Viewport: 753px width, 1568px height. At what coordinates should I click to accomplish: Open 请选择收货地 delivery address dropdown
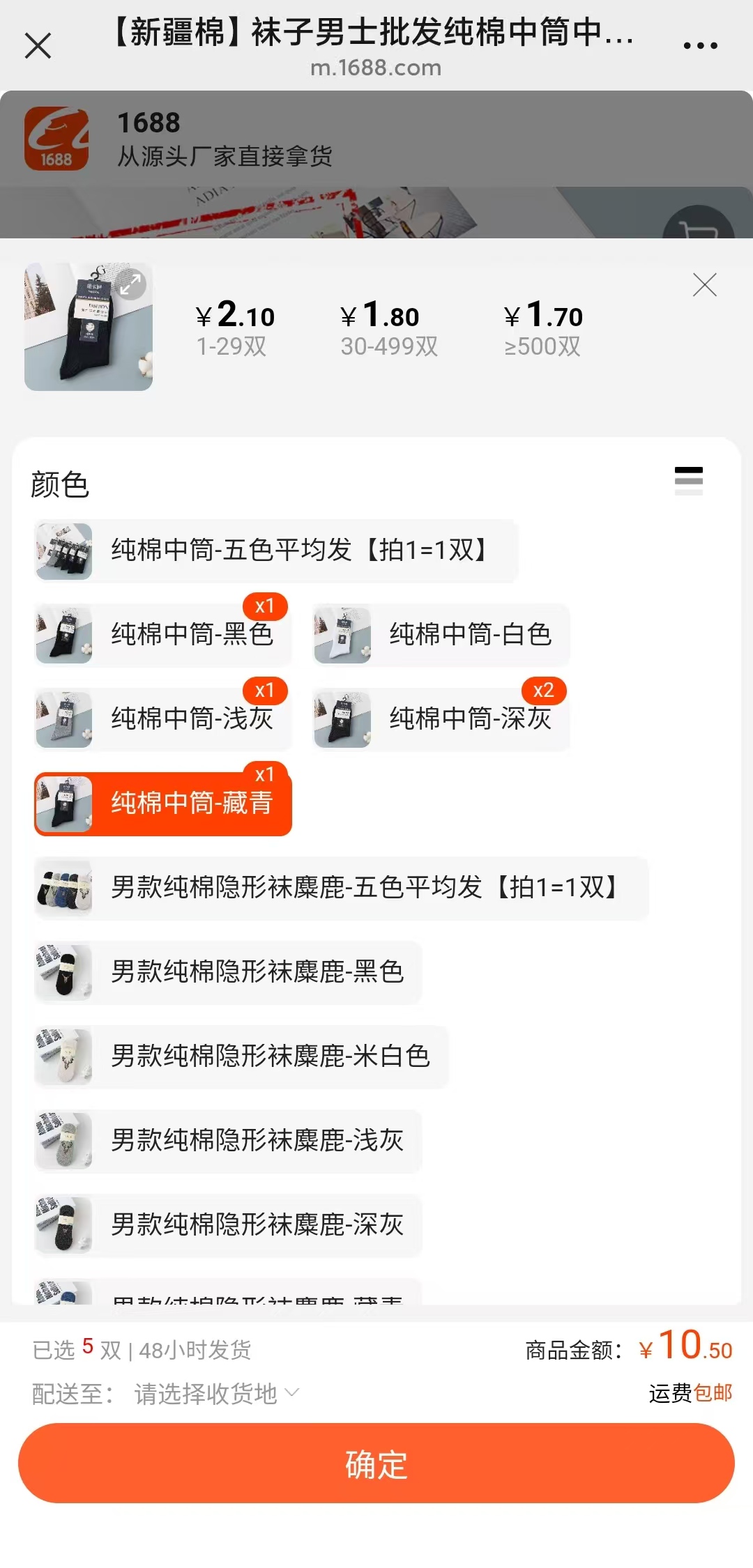[x=216, y=1394]
